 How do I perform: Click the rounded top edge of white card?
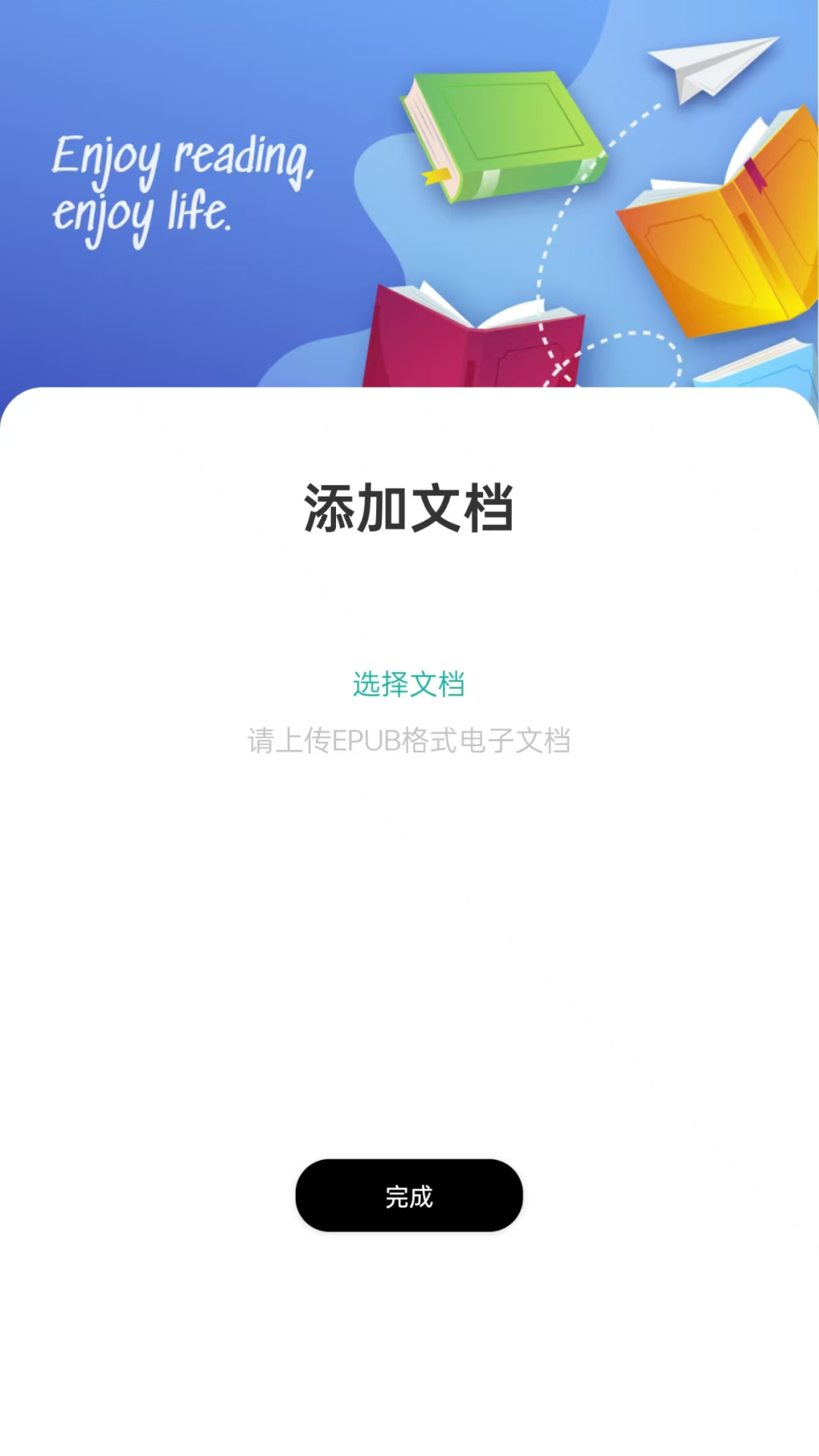point(409,391)
